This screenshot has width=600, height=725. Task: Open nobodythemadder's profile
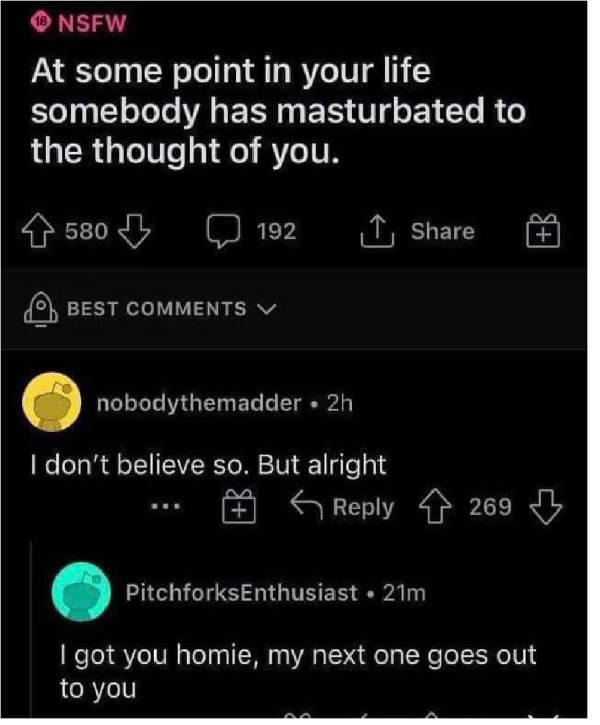tap(197, 403)
